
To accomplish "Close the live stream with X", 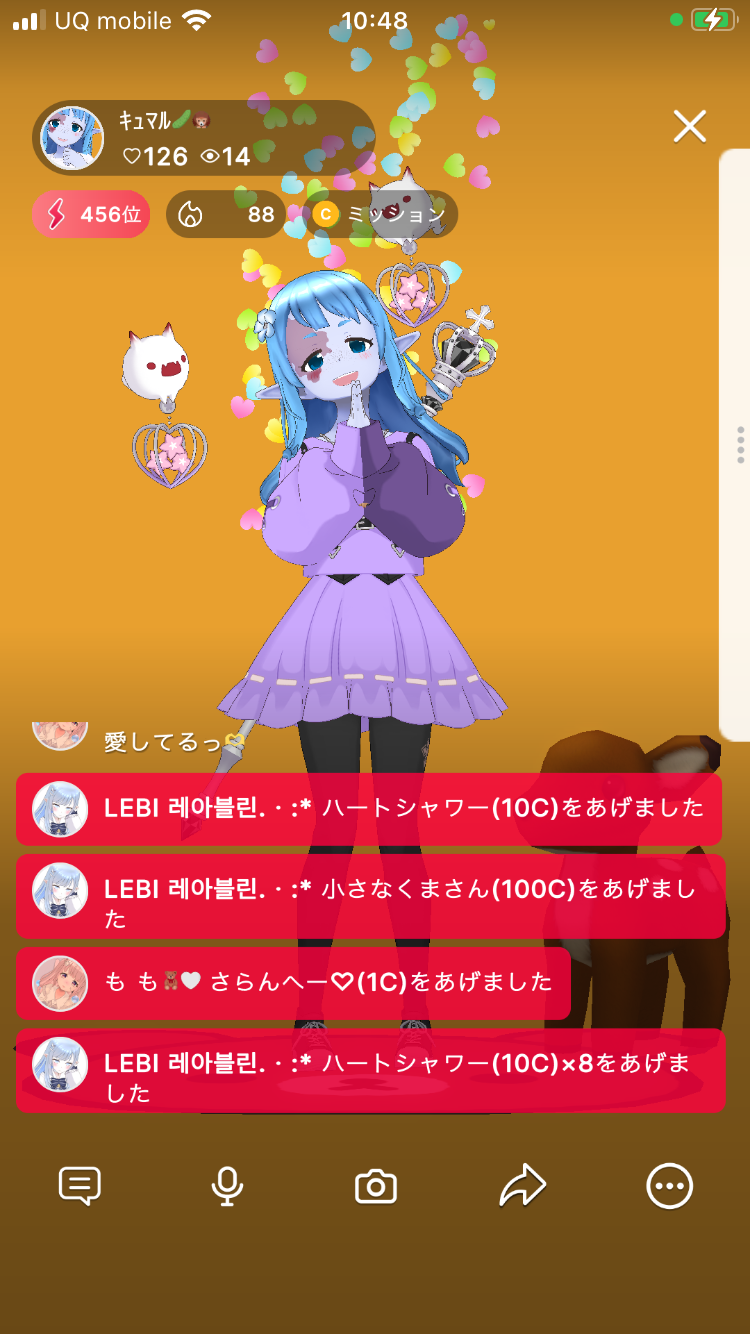I will [x=689, y=127].
